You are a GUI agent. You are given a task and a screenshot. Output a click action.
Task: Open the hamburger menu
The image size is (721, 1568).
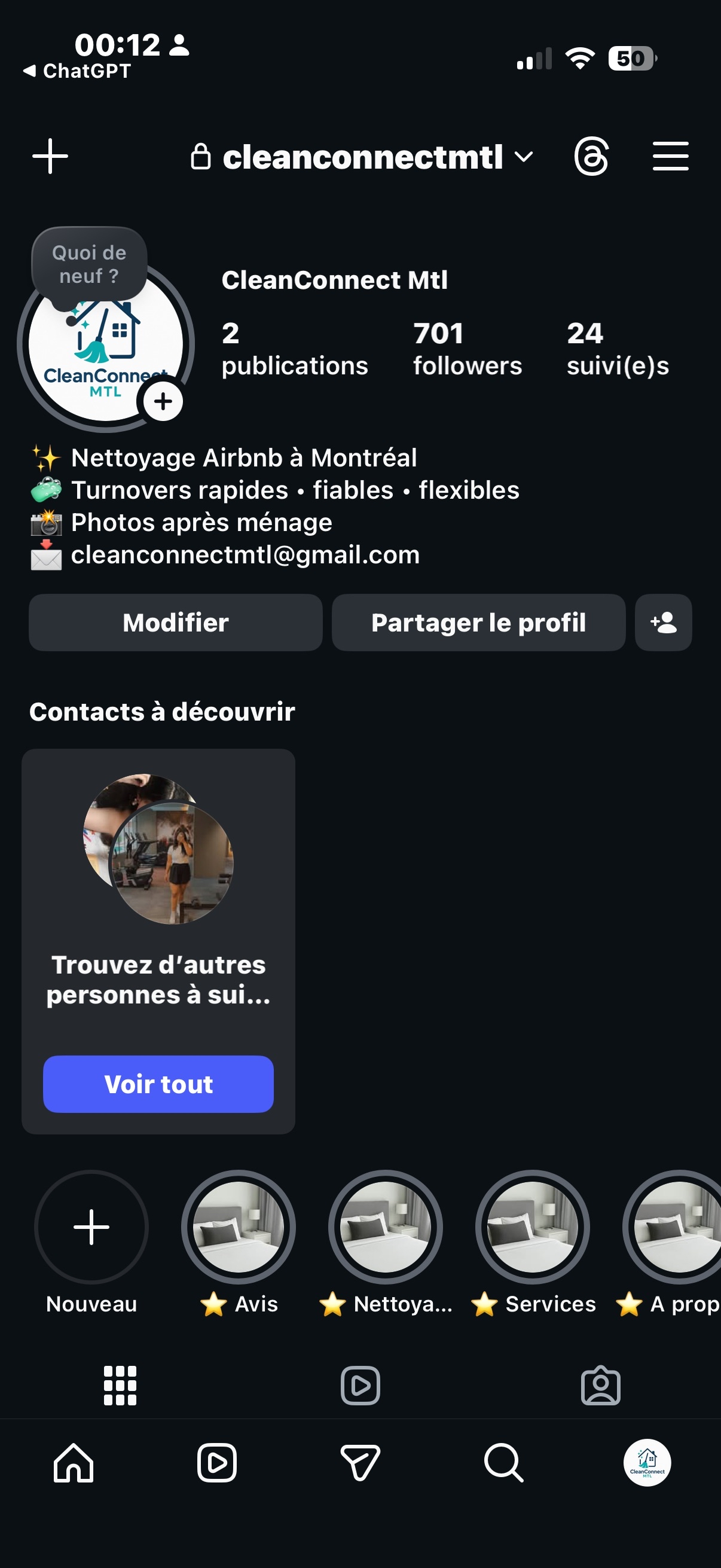pyautogui.click(x=671, y=157)
